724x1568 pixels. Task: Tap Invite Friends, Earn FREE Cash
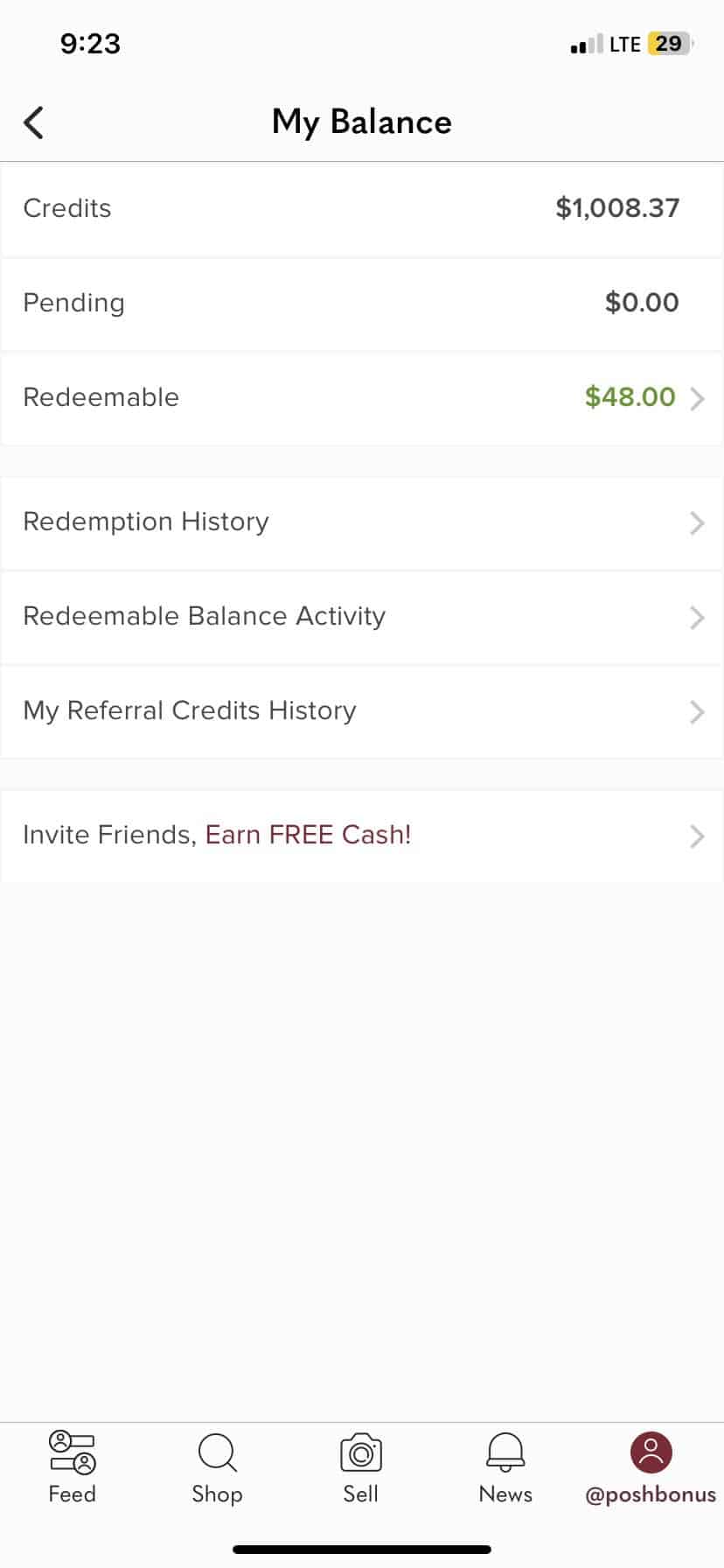(362, 836)
